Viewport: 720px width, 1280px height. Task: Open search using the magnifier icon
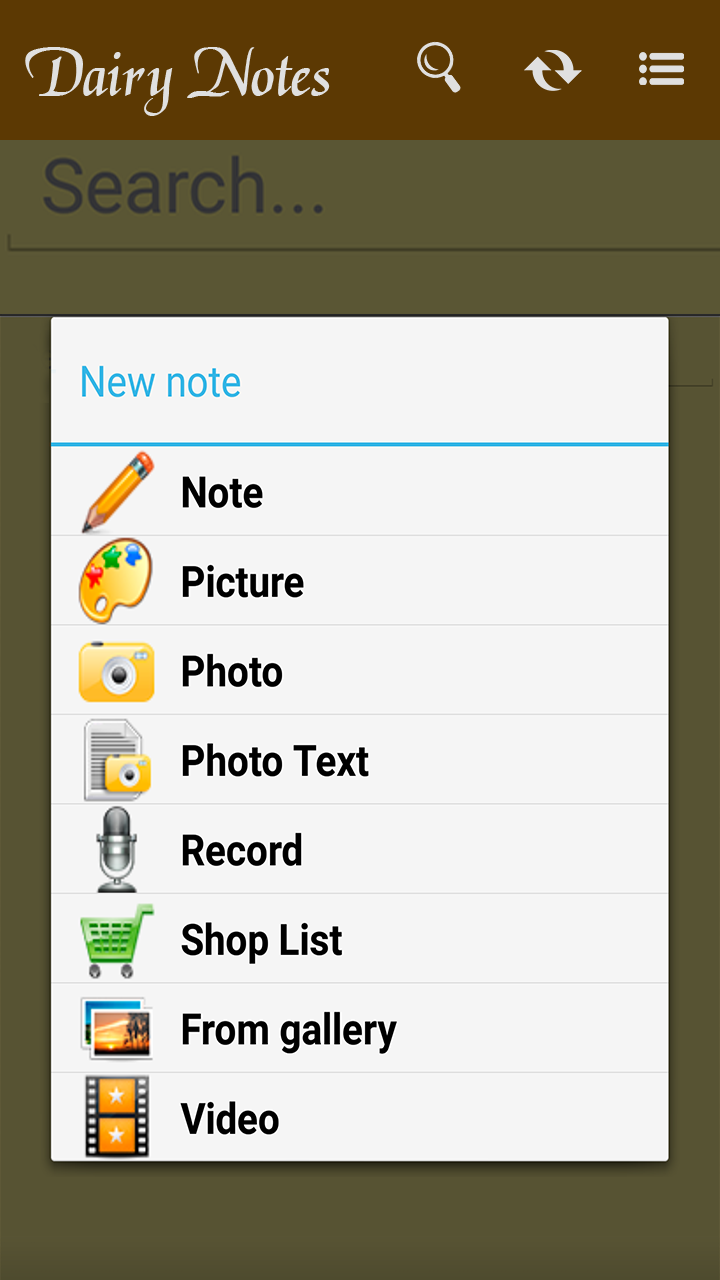click(438, 69)
